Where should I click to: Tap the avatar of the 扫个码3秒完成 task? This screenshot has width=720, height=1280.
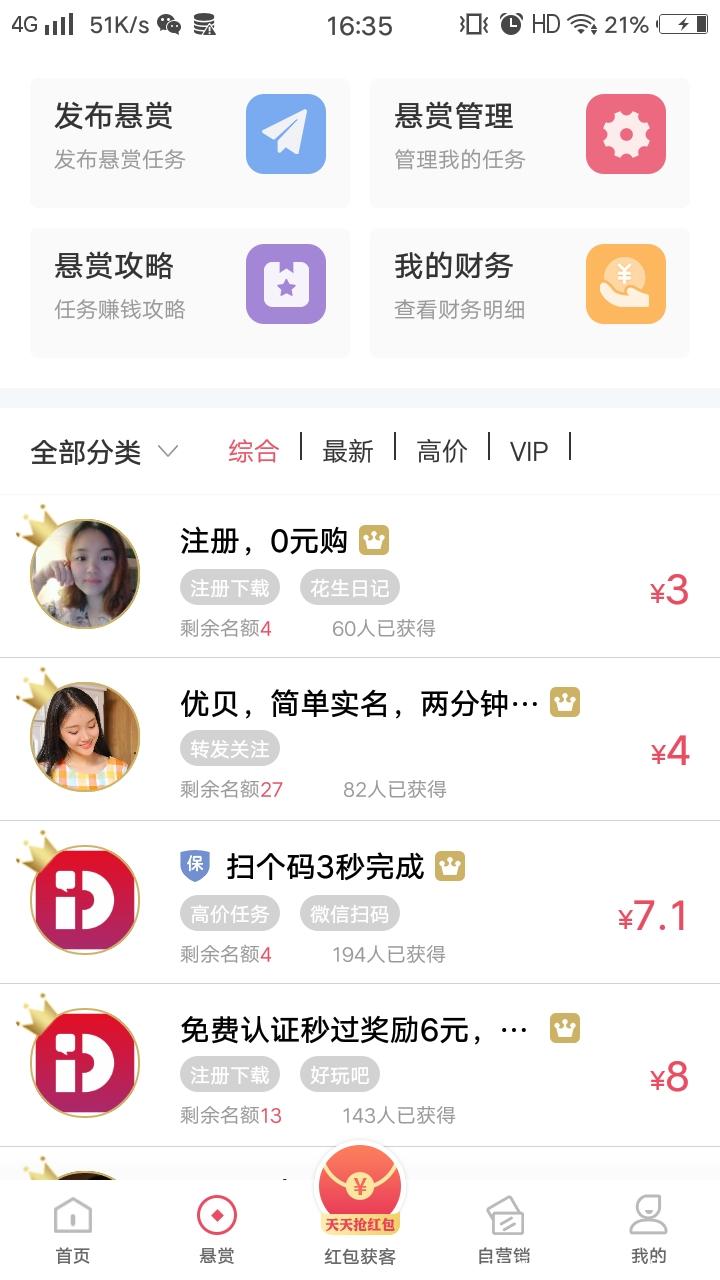(x=84, y=899)
